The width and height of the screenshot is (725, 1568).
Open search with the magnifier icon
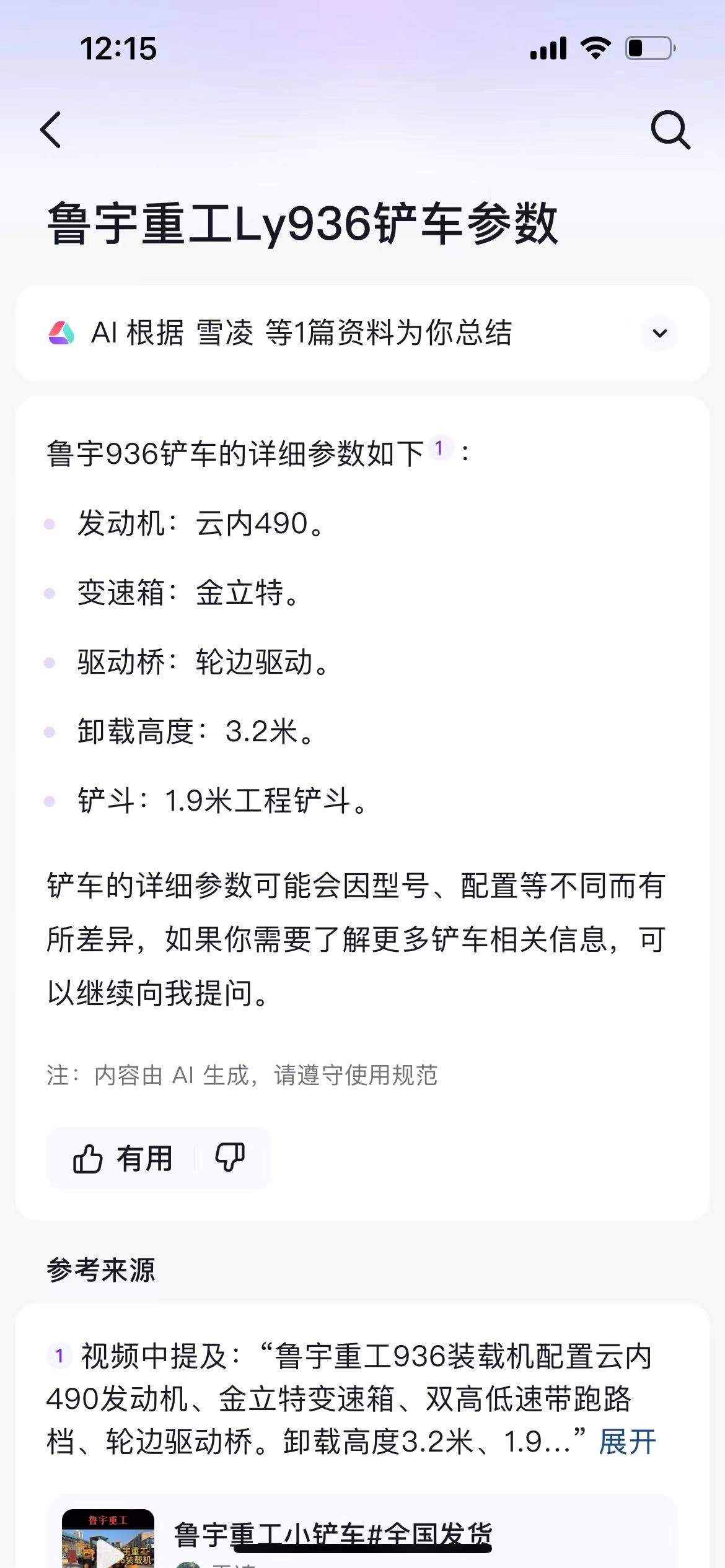pyautogui.click(x=670, y=130)
